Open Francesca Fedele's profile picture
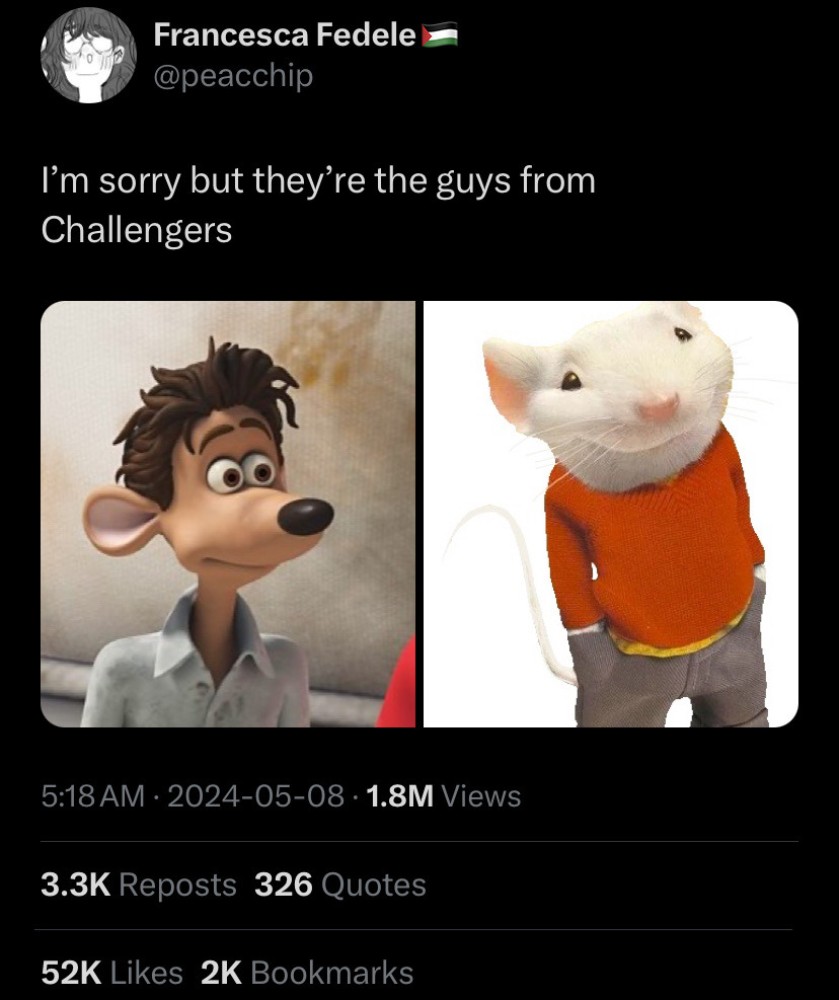 88,56
